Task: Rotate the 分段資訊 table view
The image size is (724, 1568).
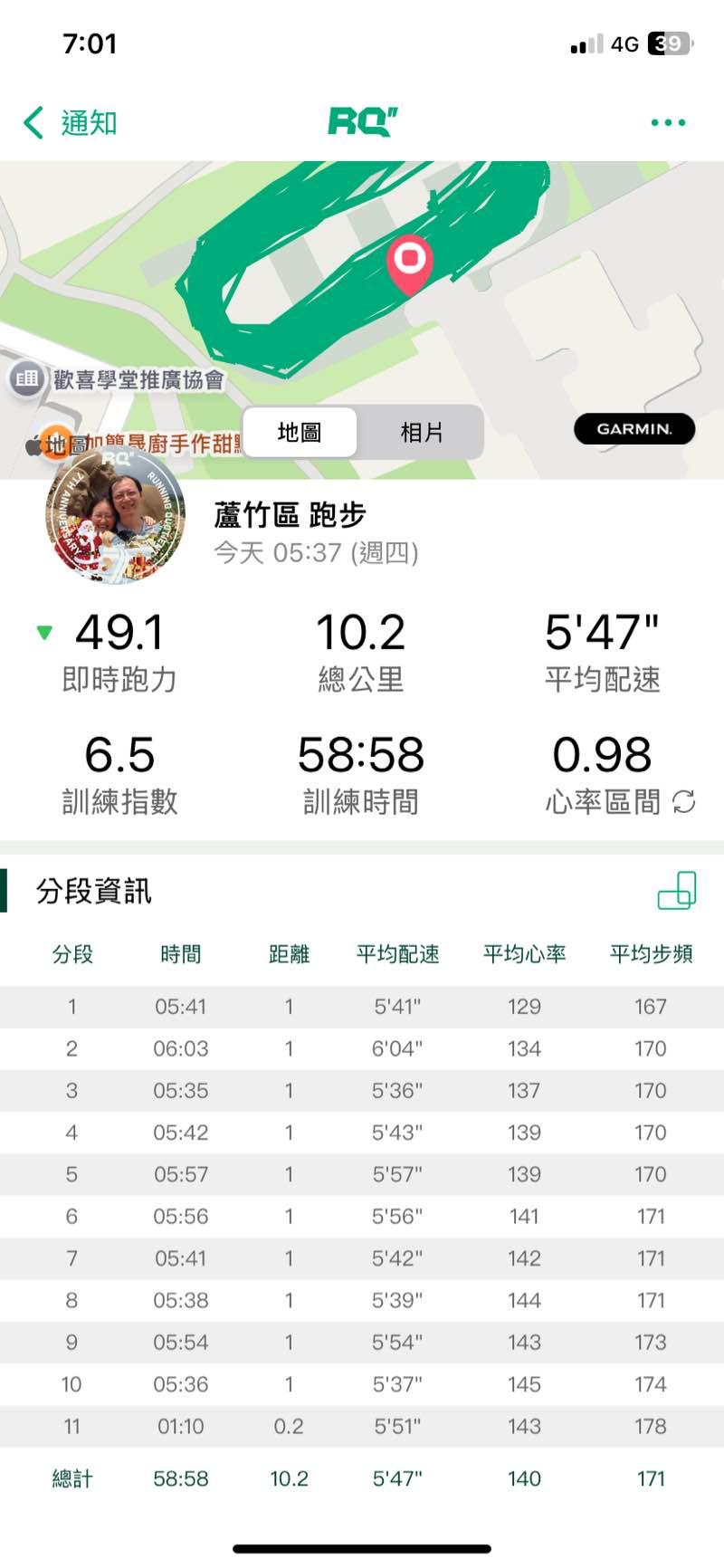Action: 677,891
